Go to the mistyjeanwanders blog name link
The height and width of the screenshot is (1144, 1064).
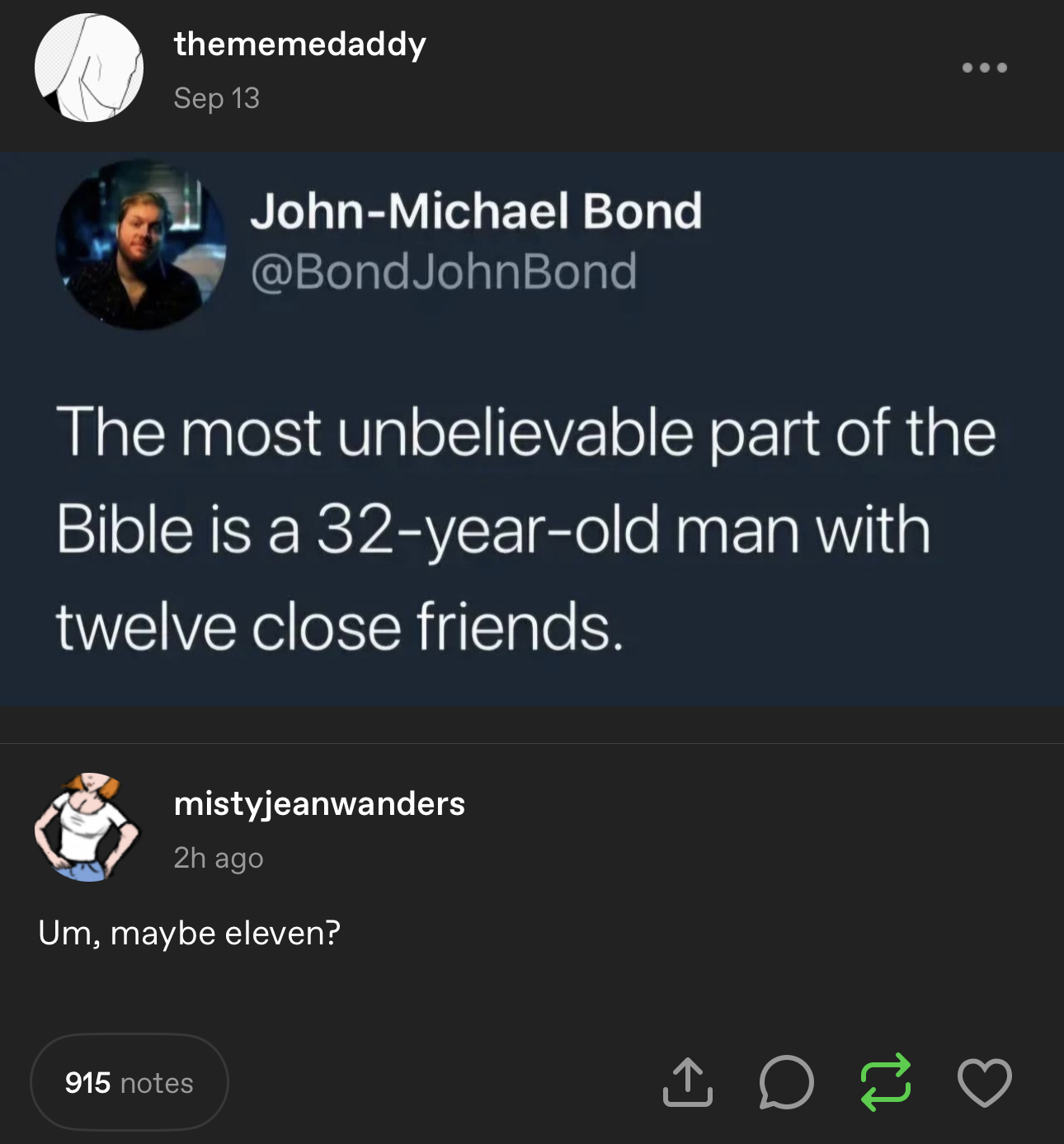[x=319, y=803]
